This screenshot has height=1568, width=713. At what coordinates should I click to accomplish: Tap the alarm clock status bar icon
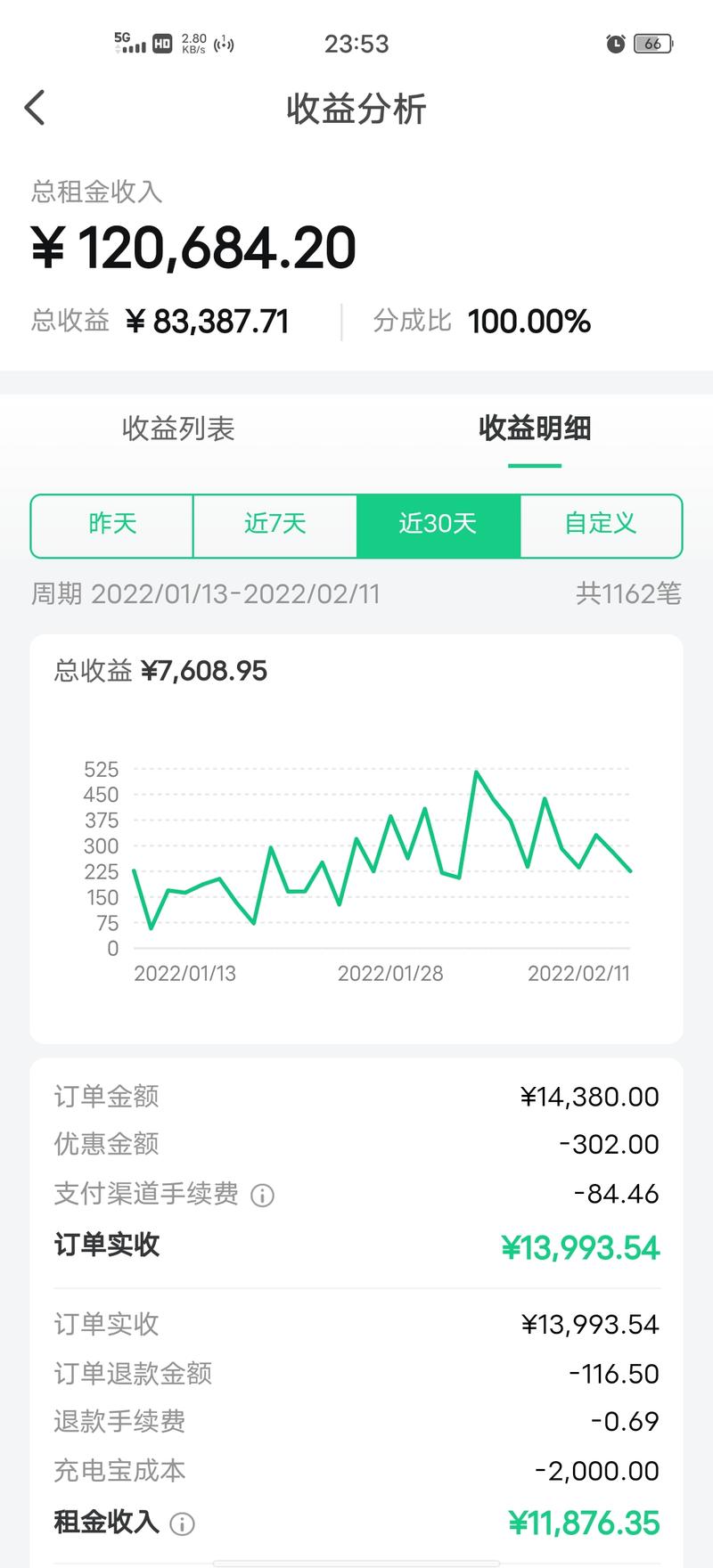click(x=615, y=43)
